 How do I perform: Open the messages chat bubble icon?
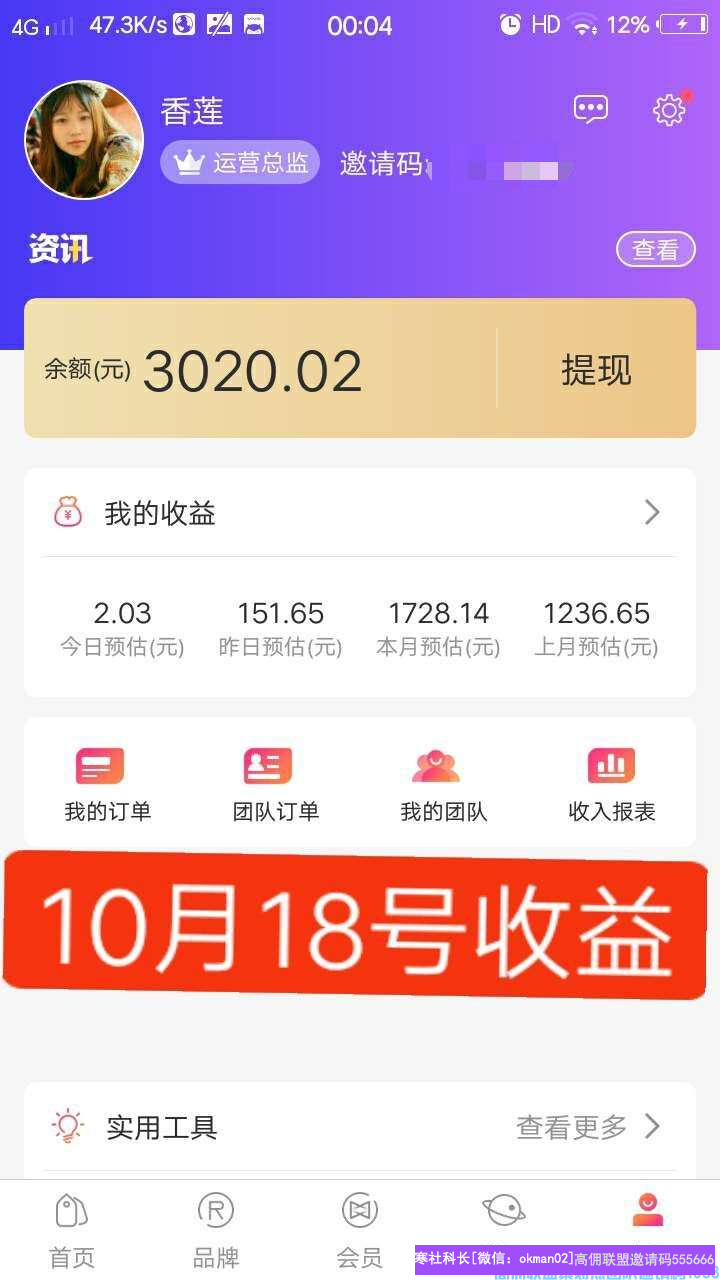590,109
